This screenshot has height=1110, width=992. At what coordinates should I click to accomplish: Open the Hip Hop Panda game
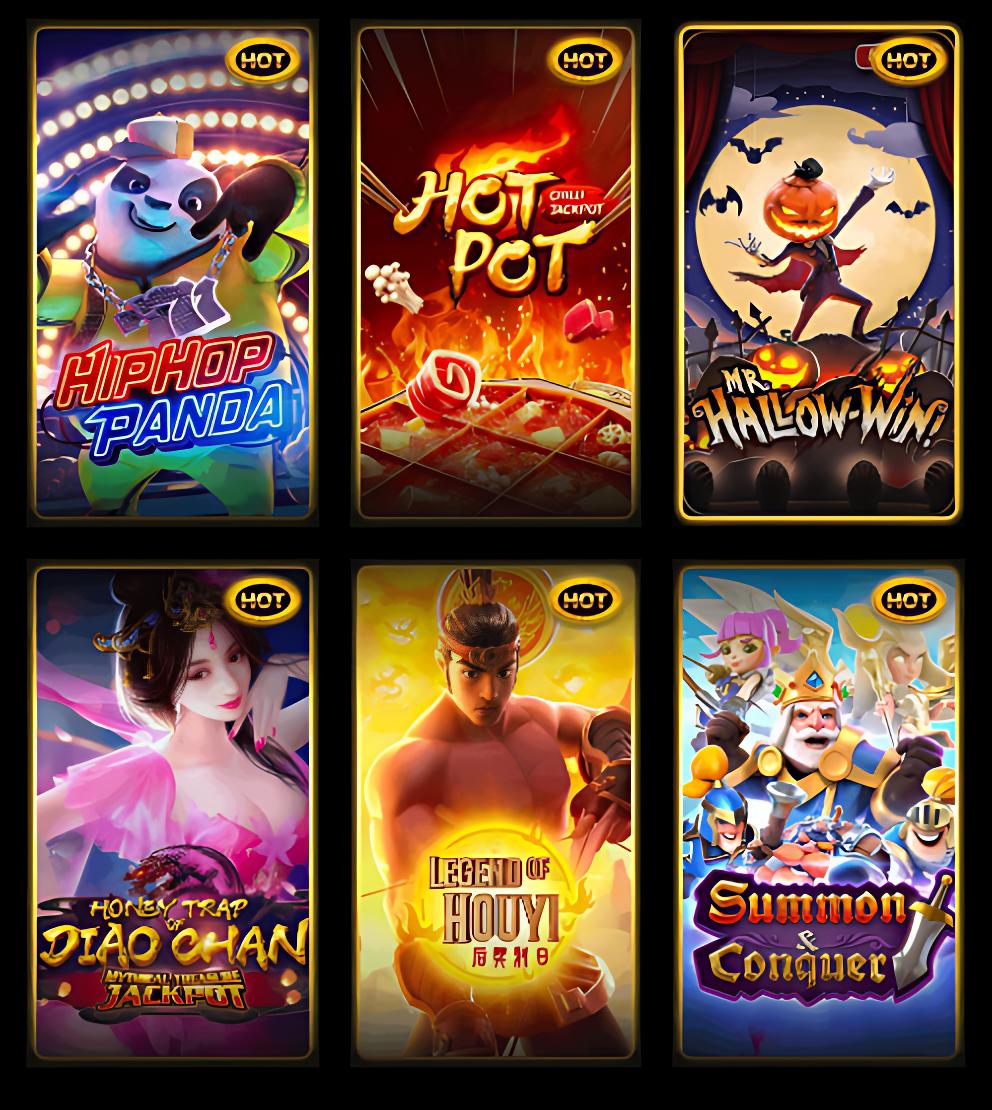click(172, 272)
